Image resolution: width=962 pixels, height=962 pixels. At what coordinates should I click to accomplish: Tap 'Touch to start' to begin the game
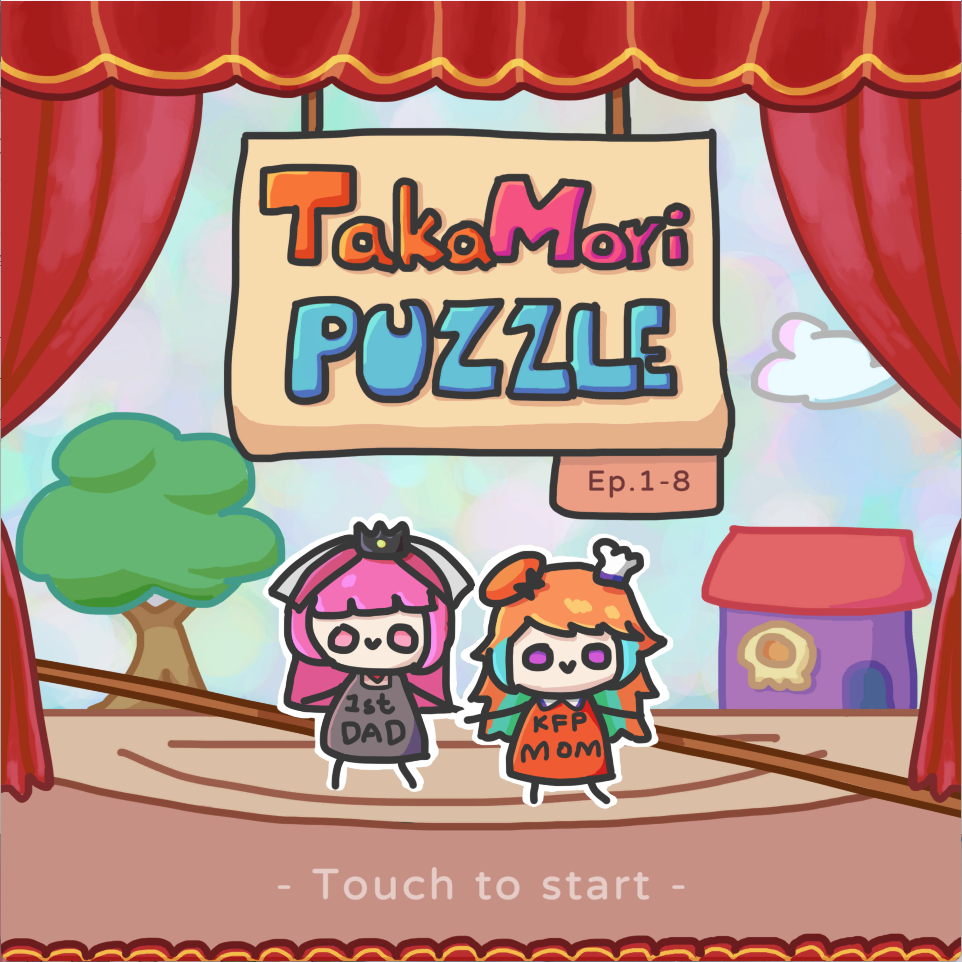481,885
